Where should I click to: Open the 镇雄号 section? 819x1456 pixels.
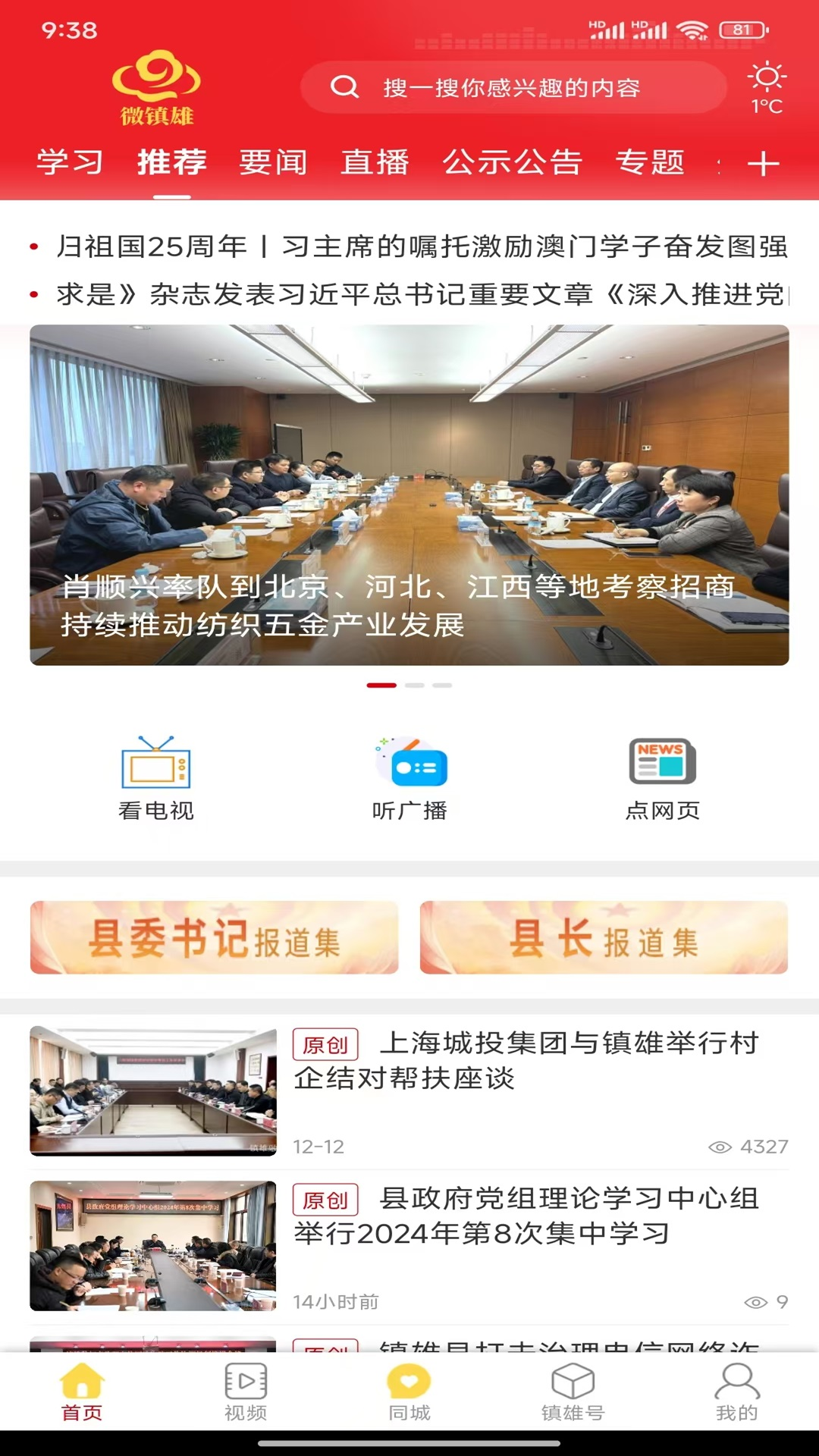click(x=573, y=1399)
